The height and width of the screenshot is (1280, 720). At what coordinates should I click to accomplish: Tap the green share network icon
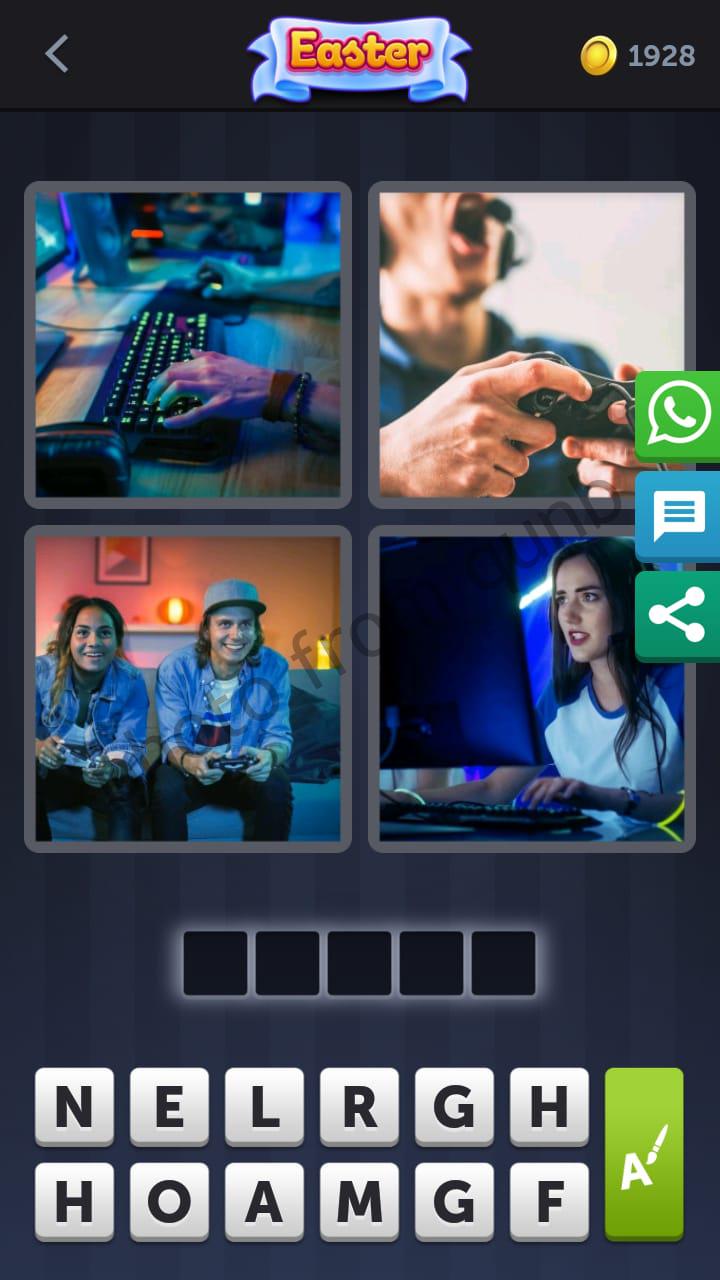pyautogui.click(x=678, y=614)
